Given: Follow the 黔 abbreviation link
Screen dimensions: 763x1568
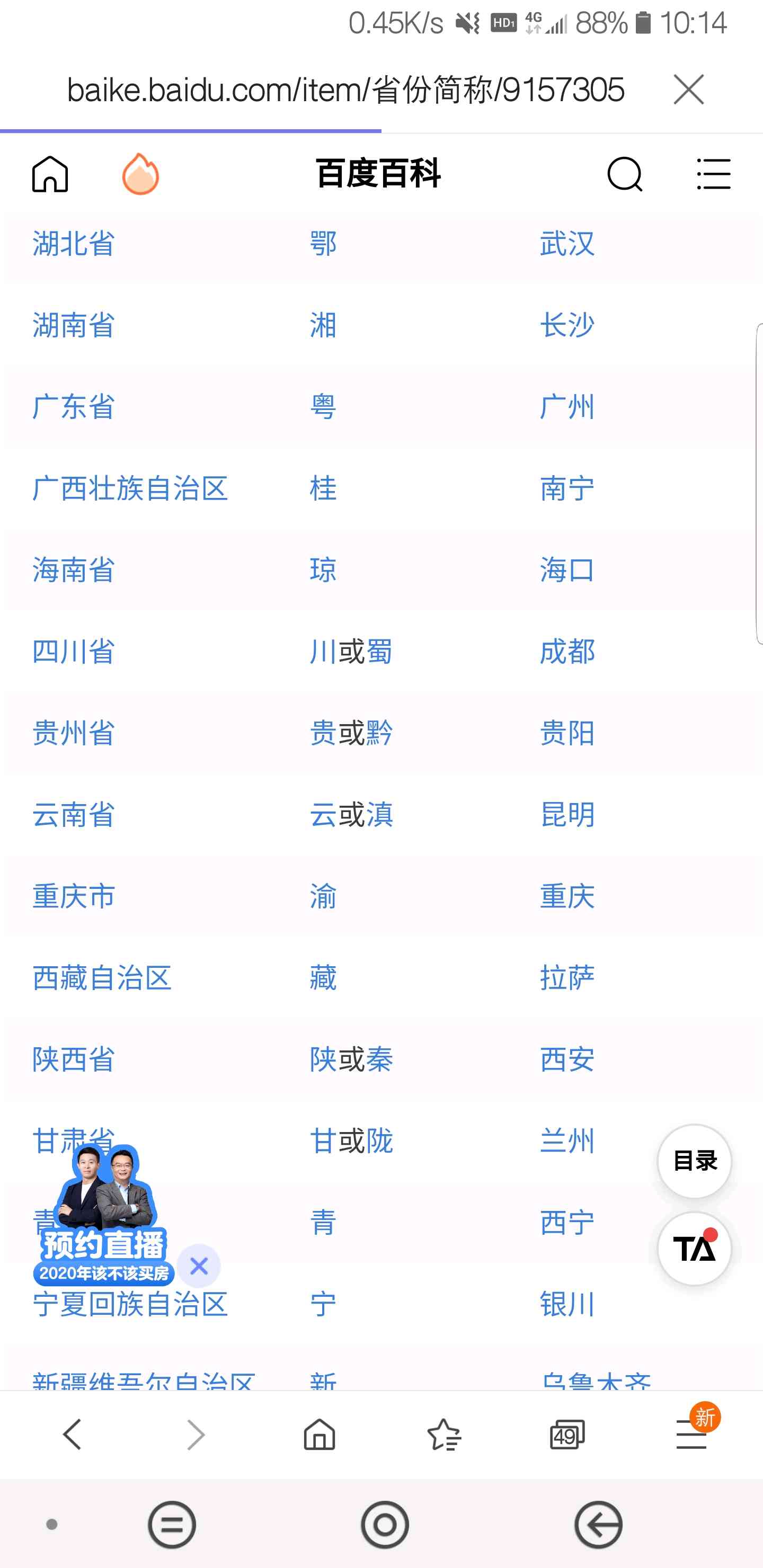Looking at the screenshot, I should tap(379, 733).
